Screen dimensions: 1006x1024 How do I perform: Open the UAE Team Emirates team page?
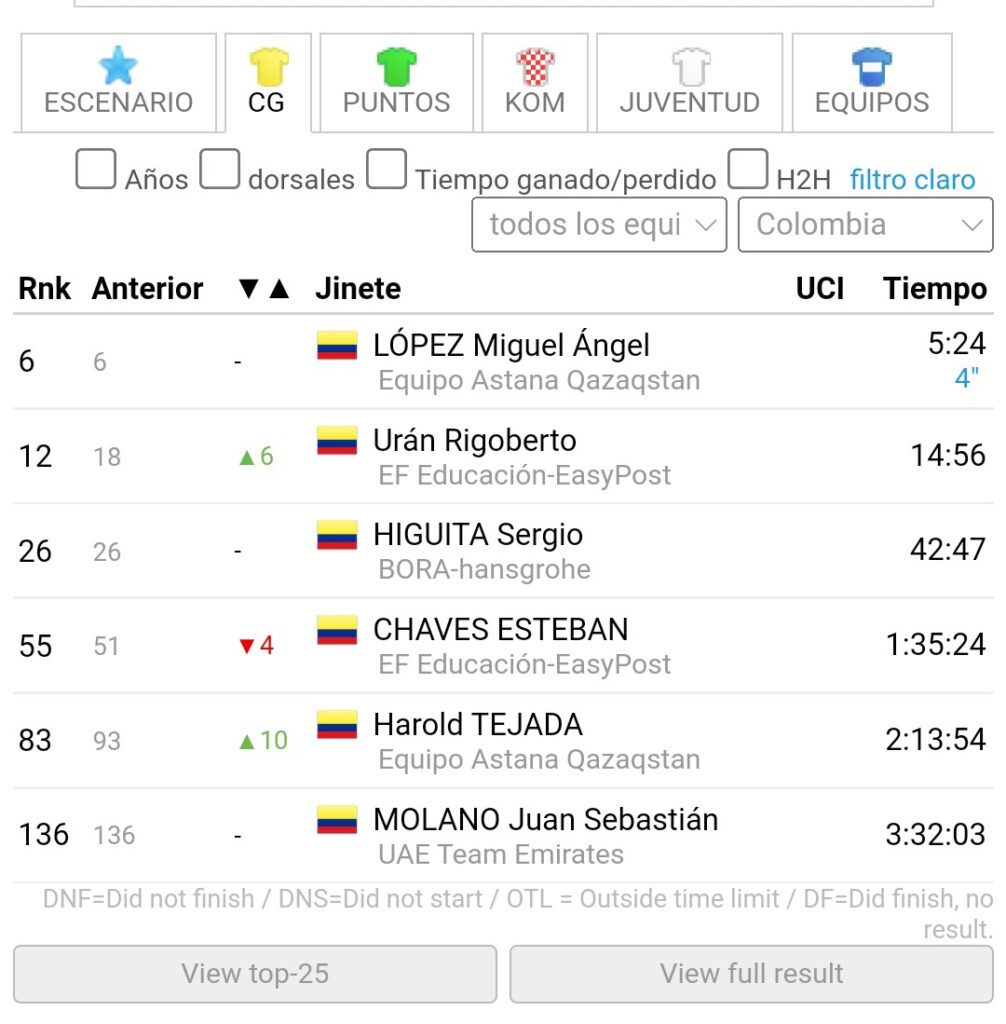pos(500,854)
